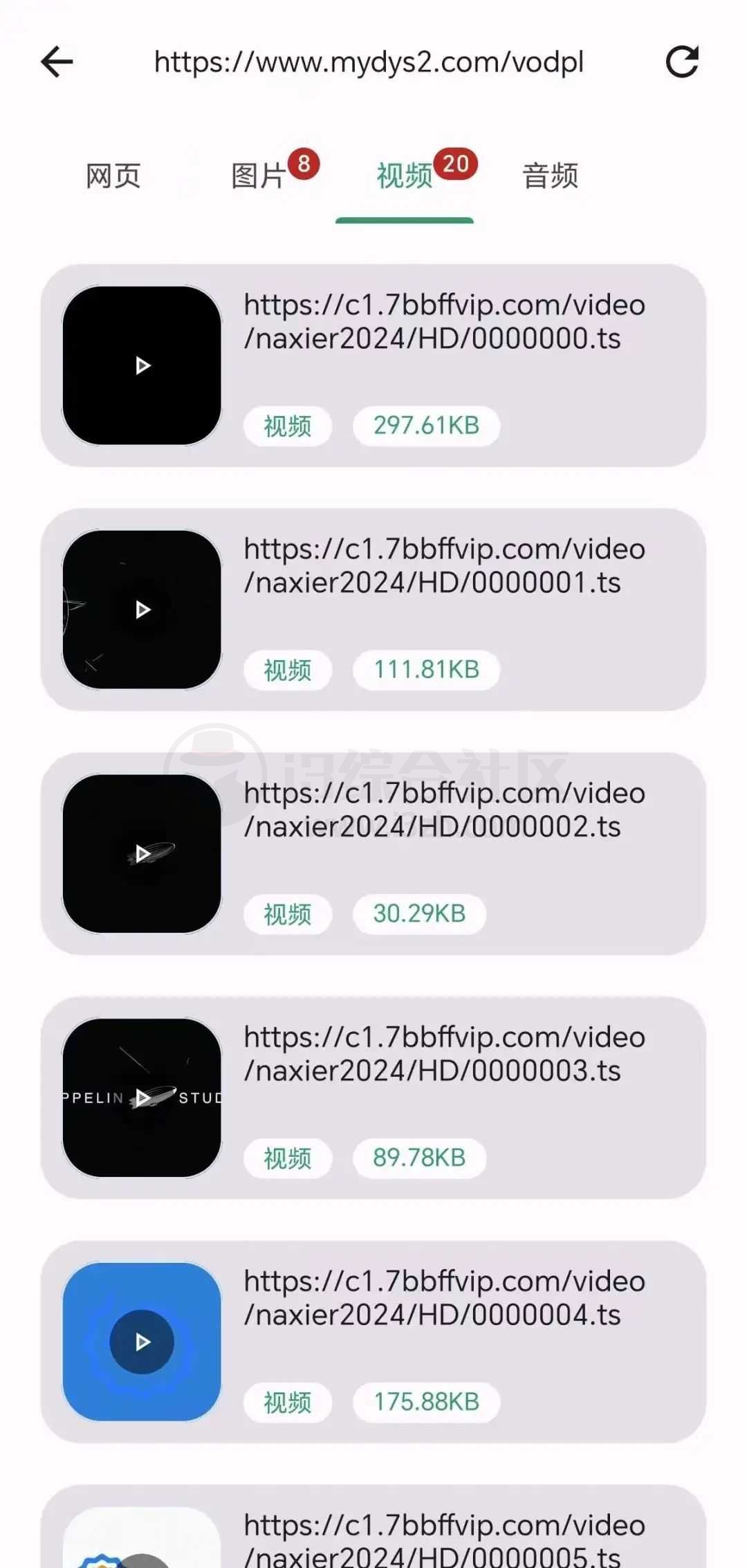This screenshot has height=1568, width=747.
Task: Tap the thumbnail of the 0000001.ts video
Action: (x=141, y=609)
